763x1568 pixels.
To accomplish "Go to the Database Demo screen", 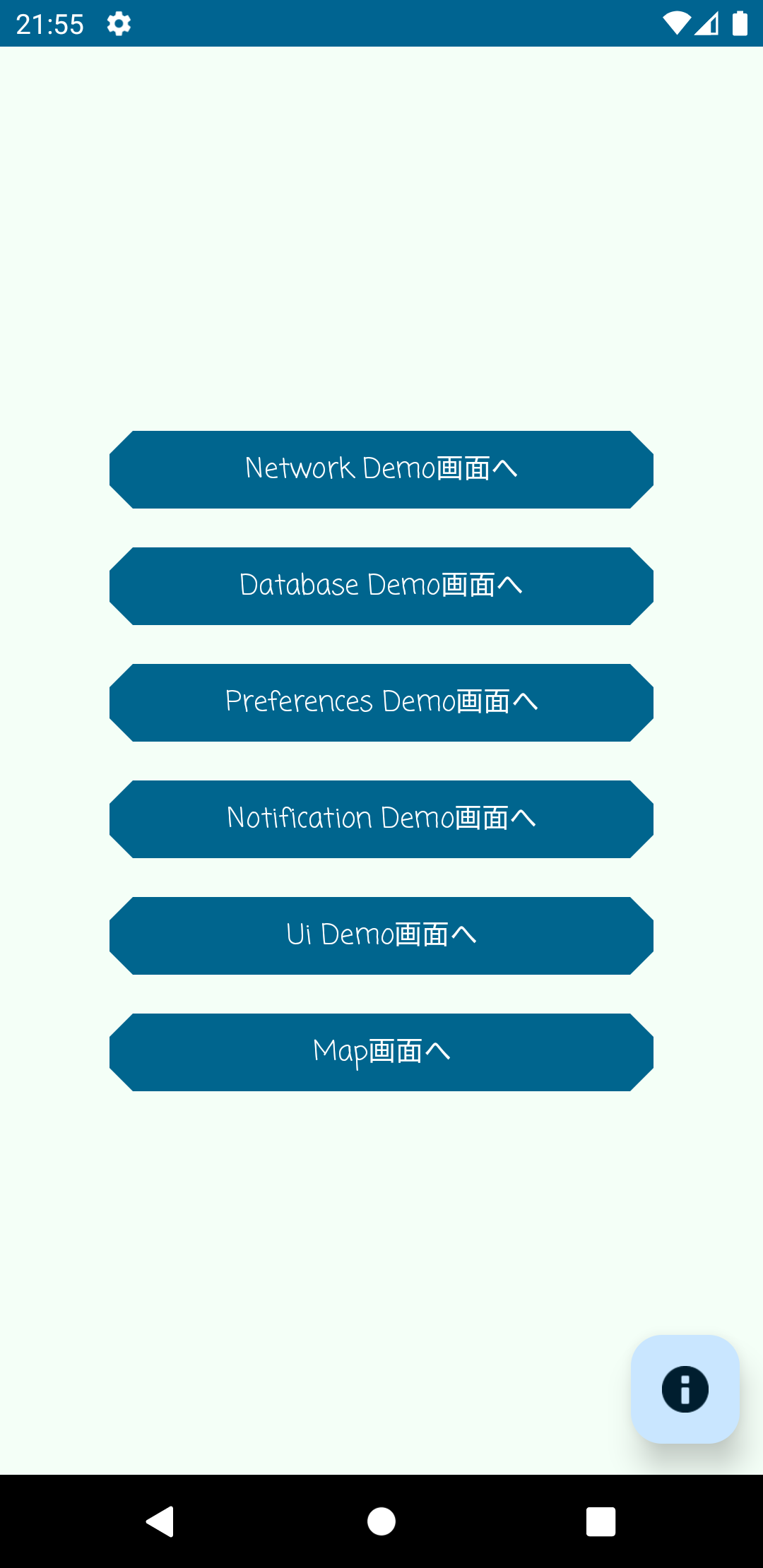I will pos(381,586).
